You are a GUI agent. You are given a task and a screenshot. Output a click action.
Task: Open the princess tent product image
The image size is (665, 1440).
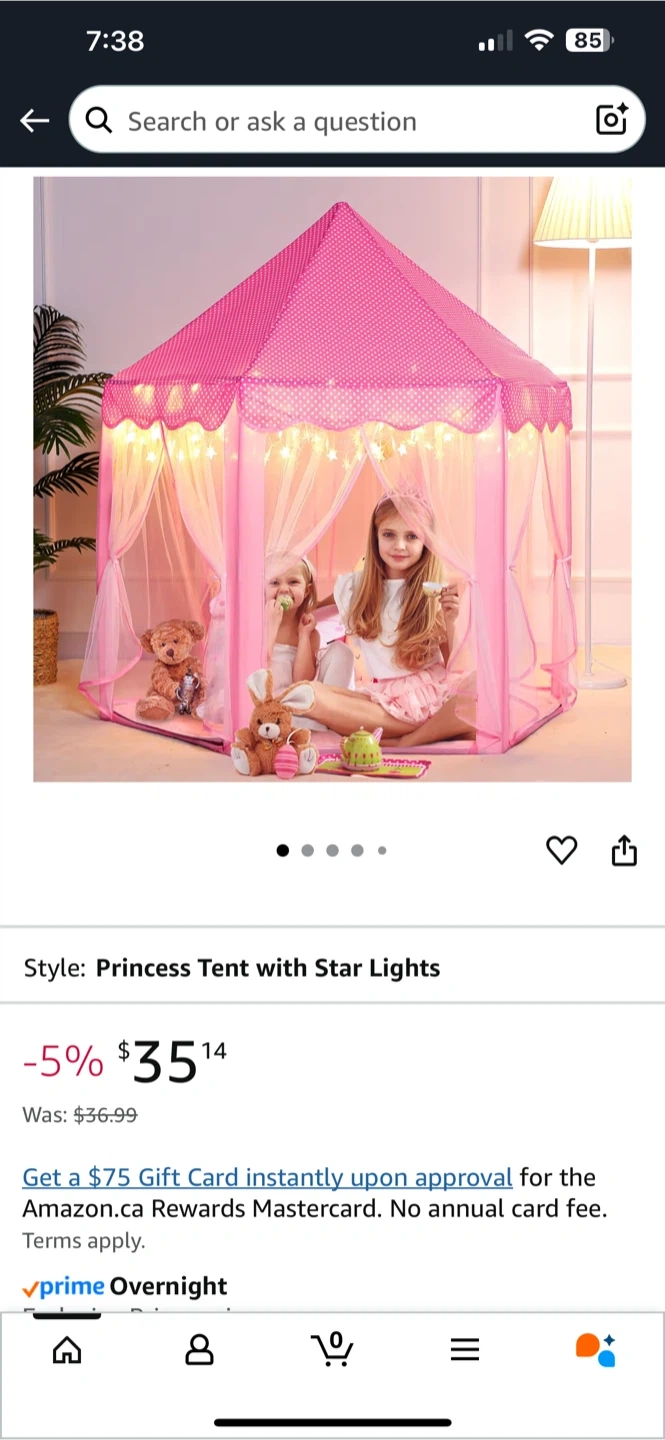point(332,479)
